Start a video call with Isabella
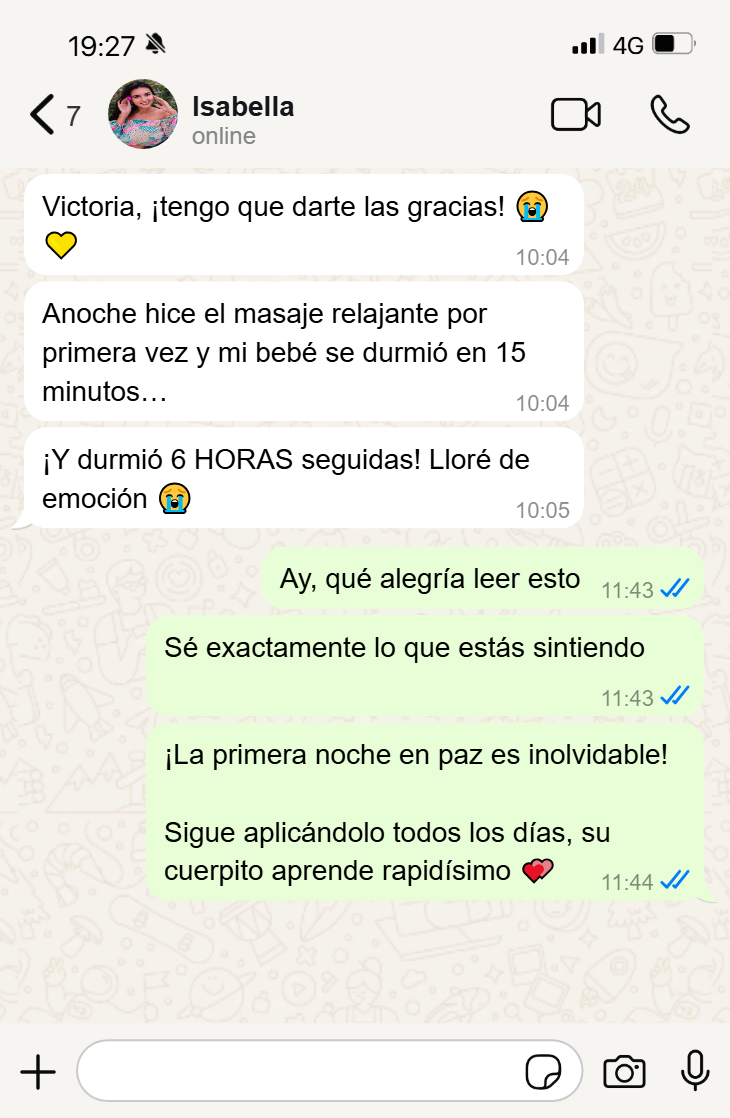 tap(576, 115)
